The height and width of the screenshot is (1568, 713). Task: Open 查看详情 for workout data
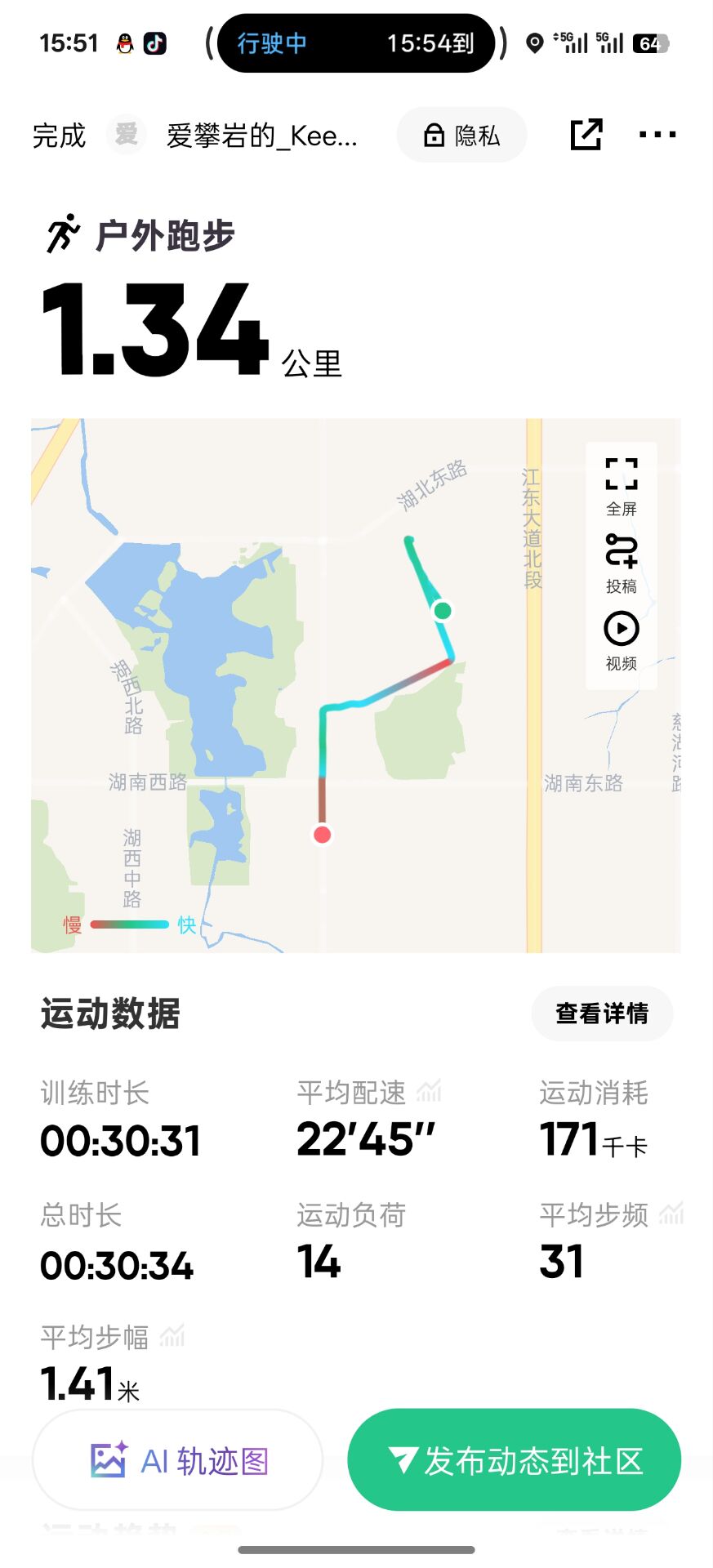(602, 1013)
